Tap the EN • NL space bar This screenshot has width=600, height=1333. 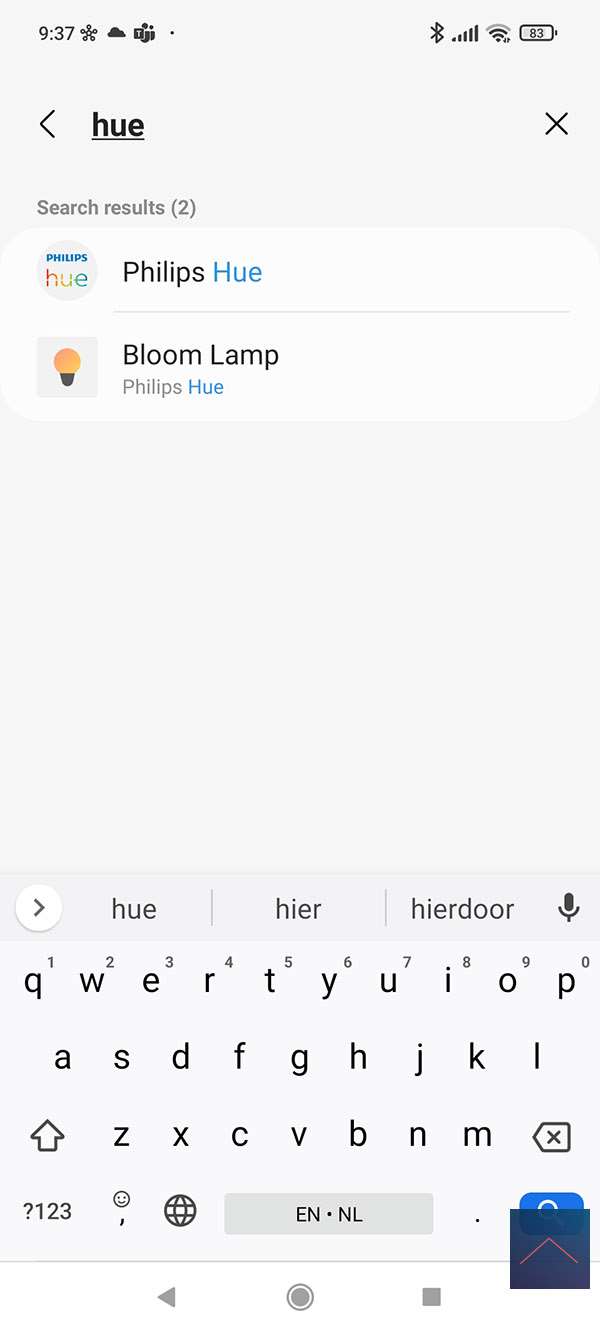point(328,1214)
